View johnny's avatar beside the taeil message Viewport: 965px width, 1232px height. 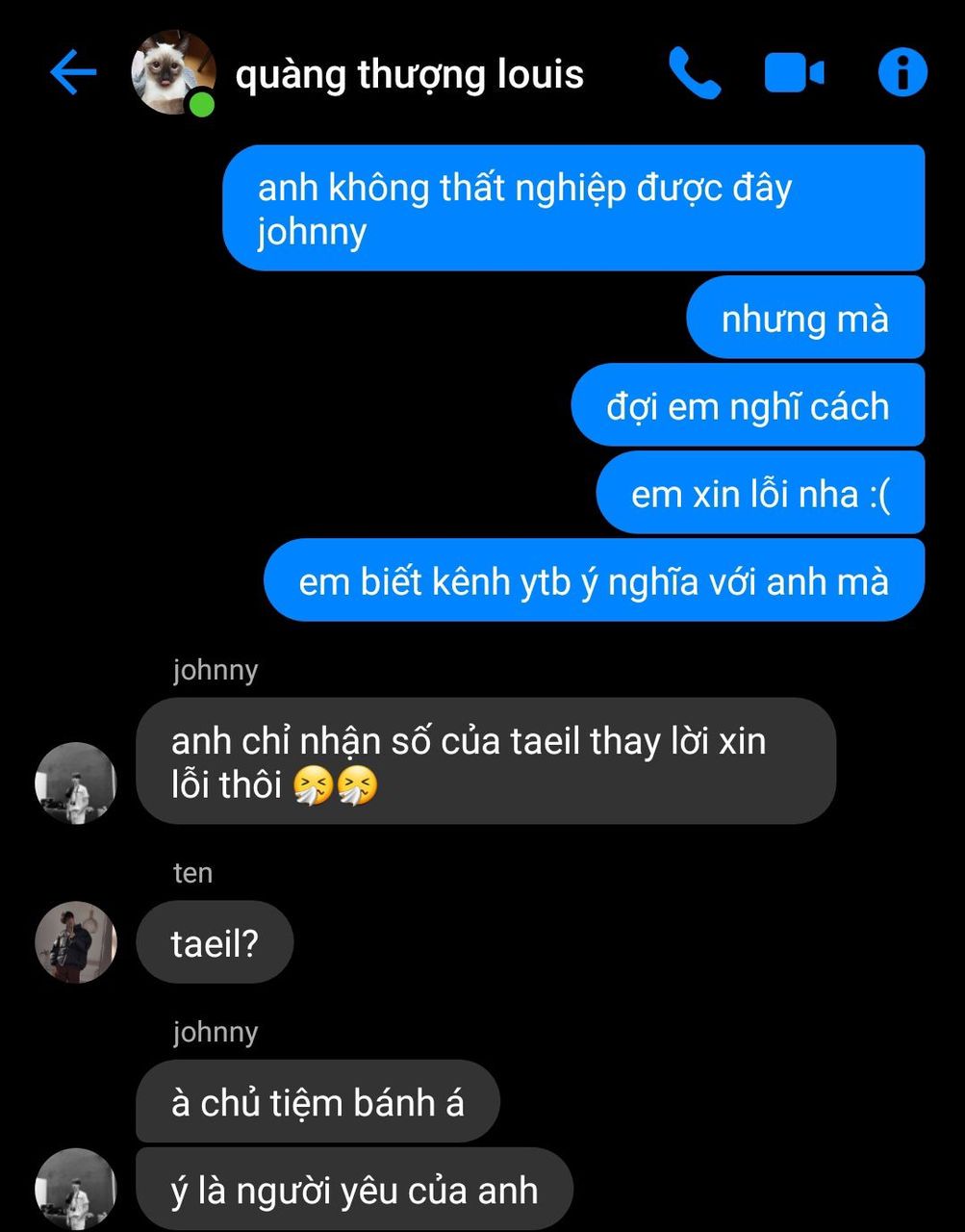click(x=76, y=783)
